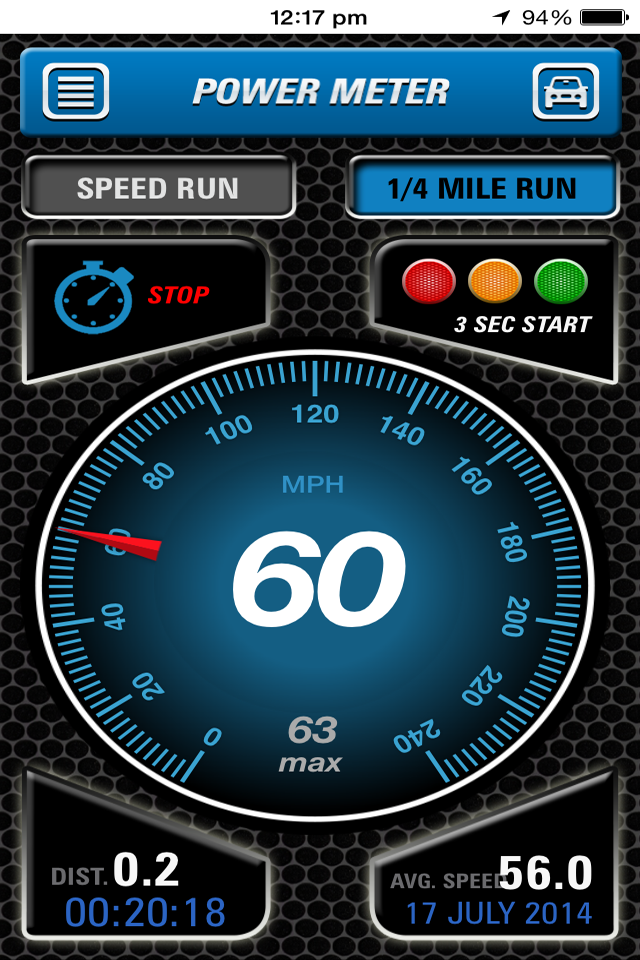Viewport: 640px width, 960px height.
Task: Select the 1/4 Mile Run mode
Action: [x=482, y=188]
